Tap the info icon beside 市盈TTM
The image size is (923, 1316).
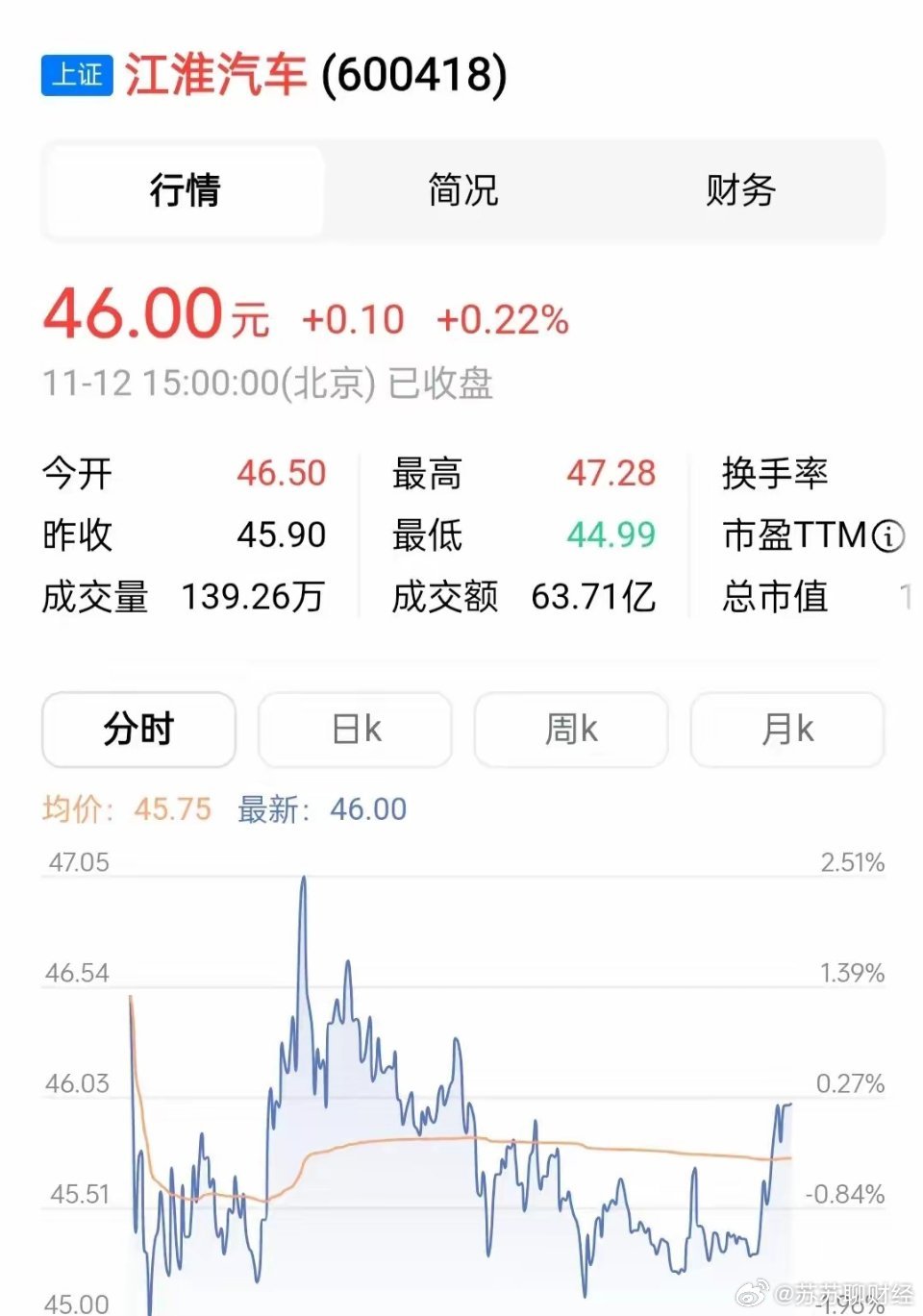point(888,536)
